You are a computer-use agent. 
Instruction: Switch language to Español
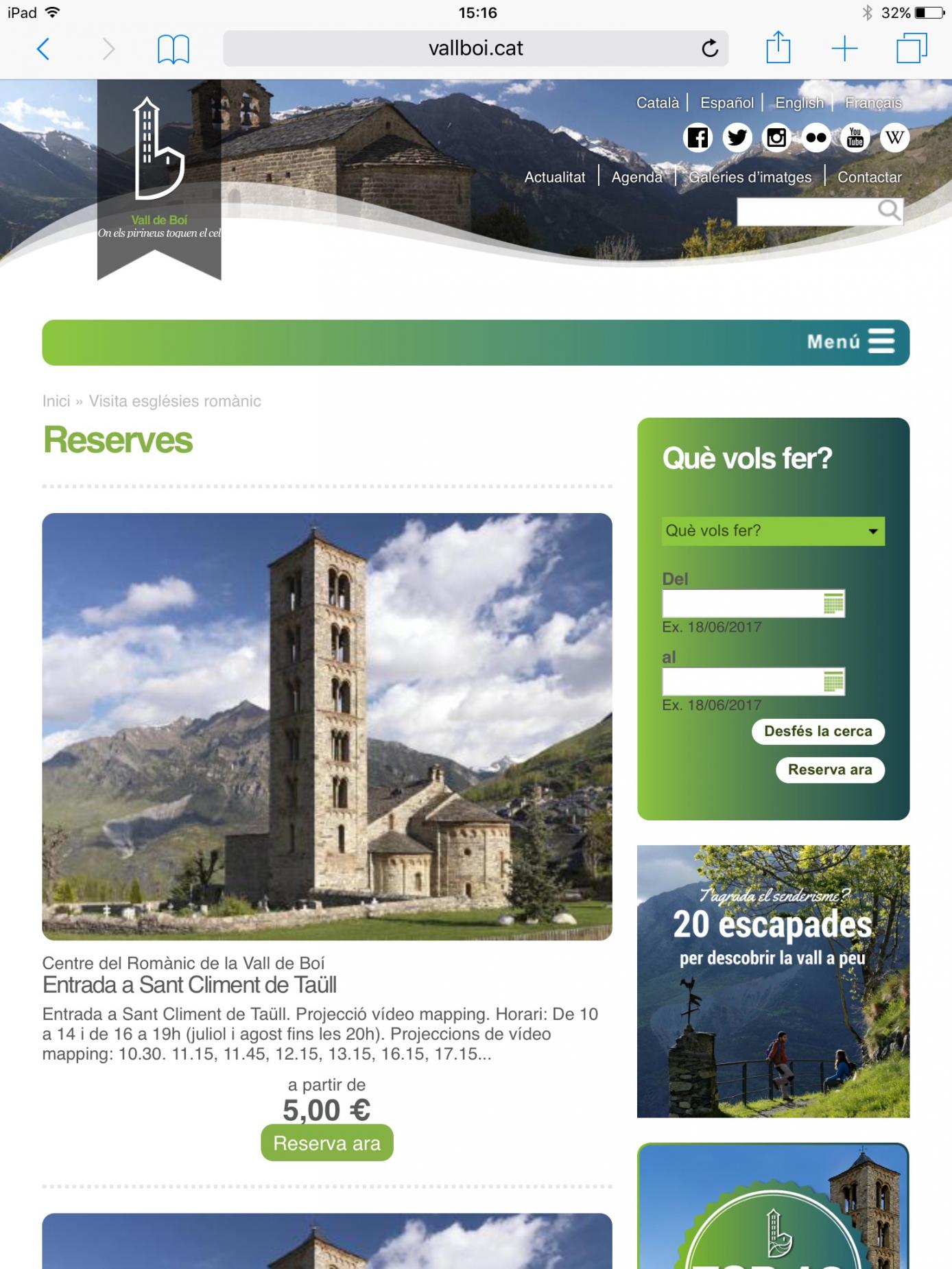[726, 103]
